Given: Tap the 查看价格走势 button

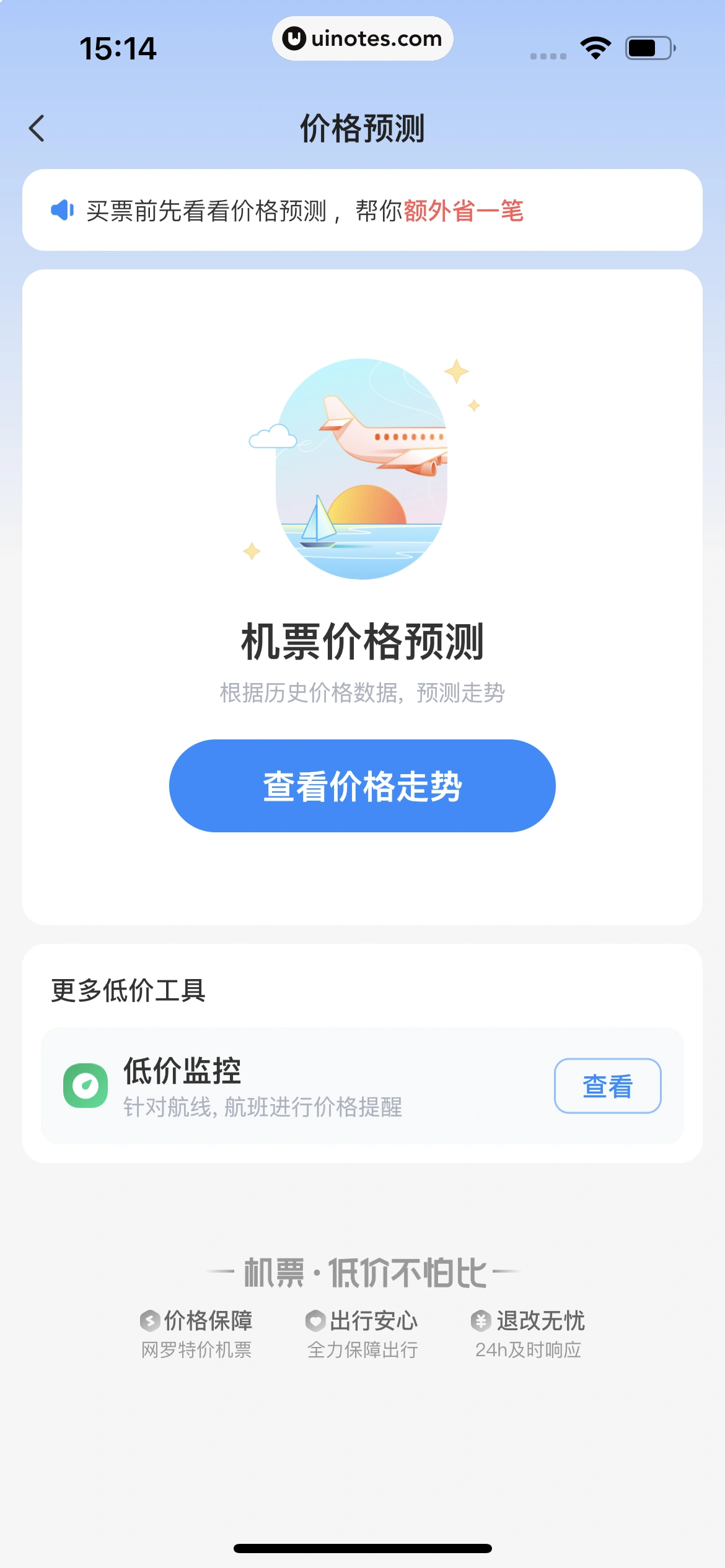Looking at the screenshot, I should pos(362,785).
